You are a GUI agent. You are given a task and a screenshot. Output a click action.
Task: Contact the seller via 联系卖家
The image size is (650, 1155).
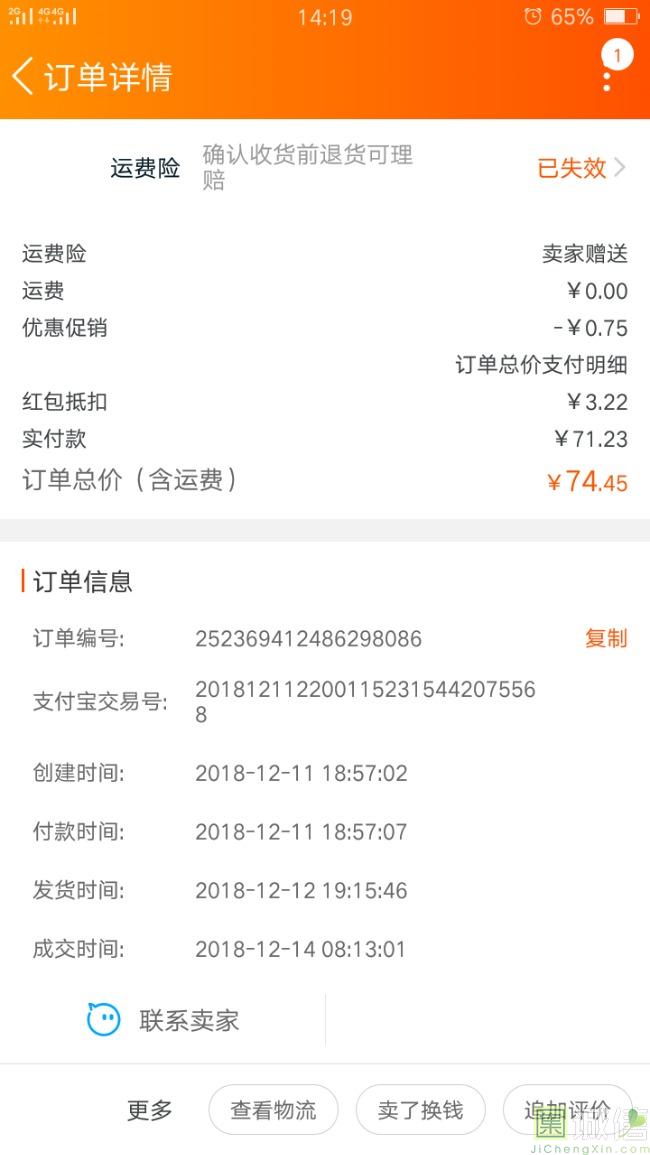[x=164, y=1020]
